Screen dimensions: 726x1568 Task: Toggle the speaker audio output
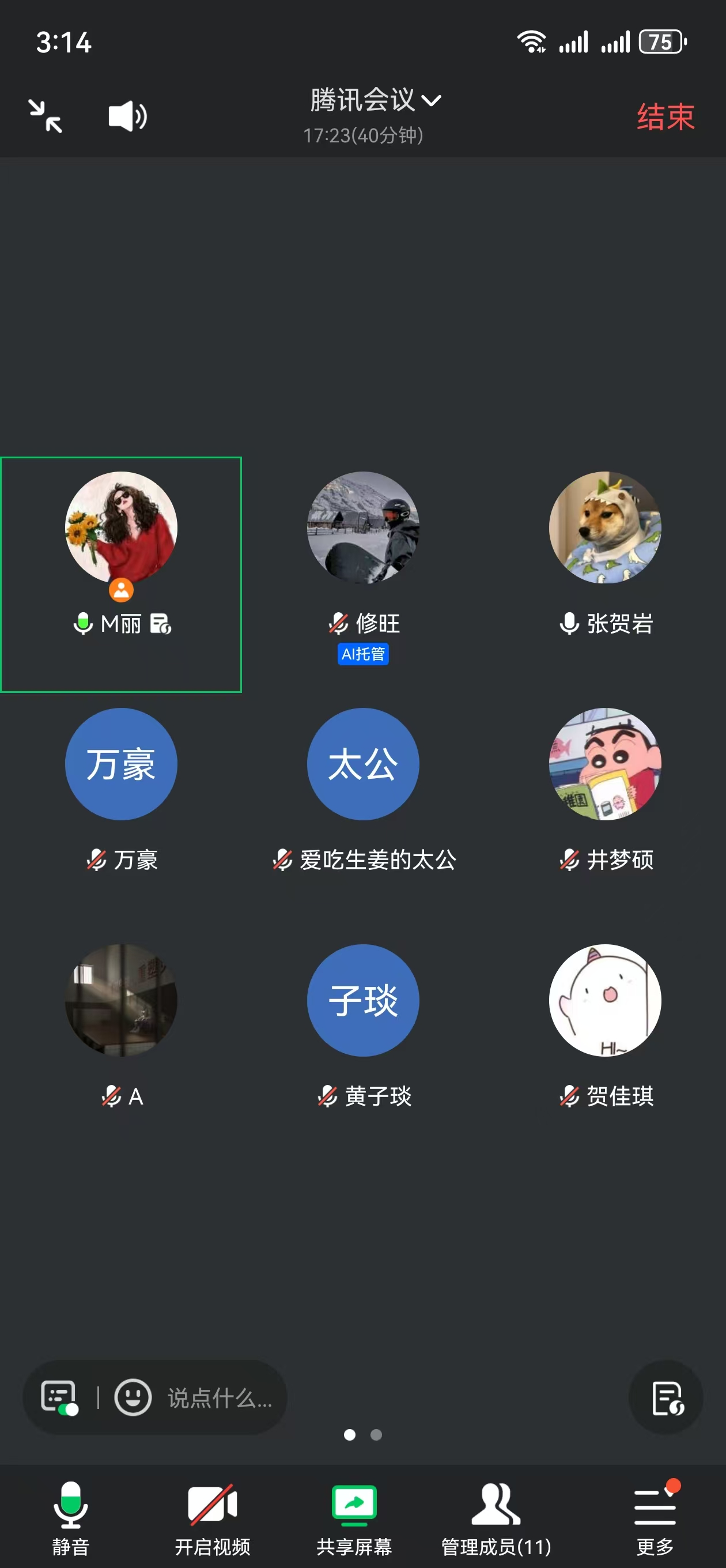127,116
